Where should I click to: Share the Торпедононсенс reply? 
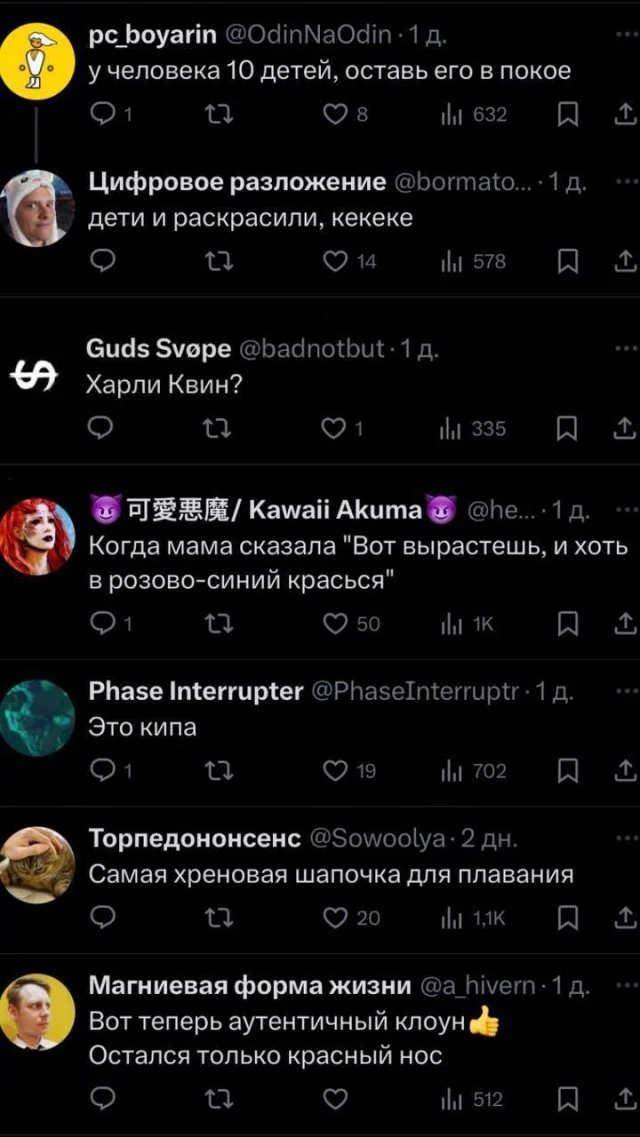pos(626,917)
